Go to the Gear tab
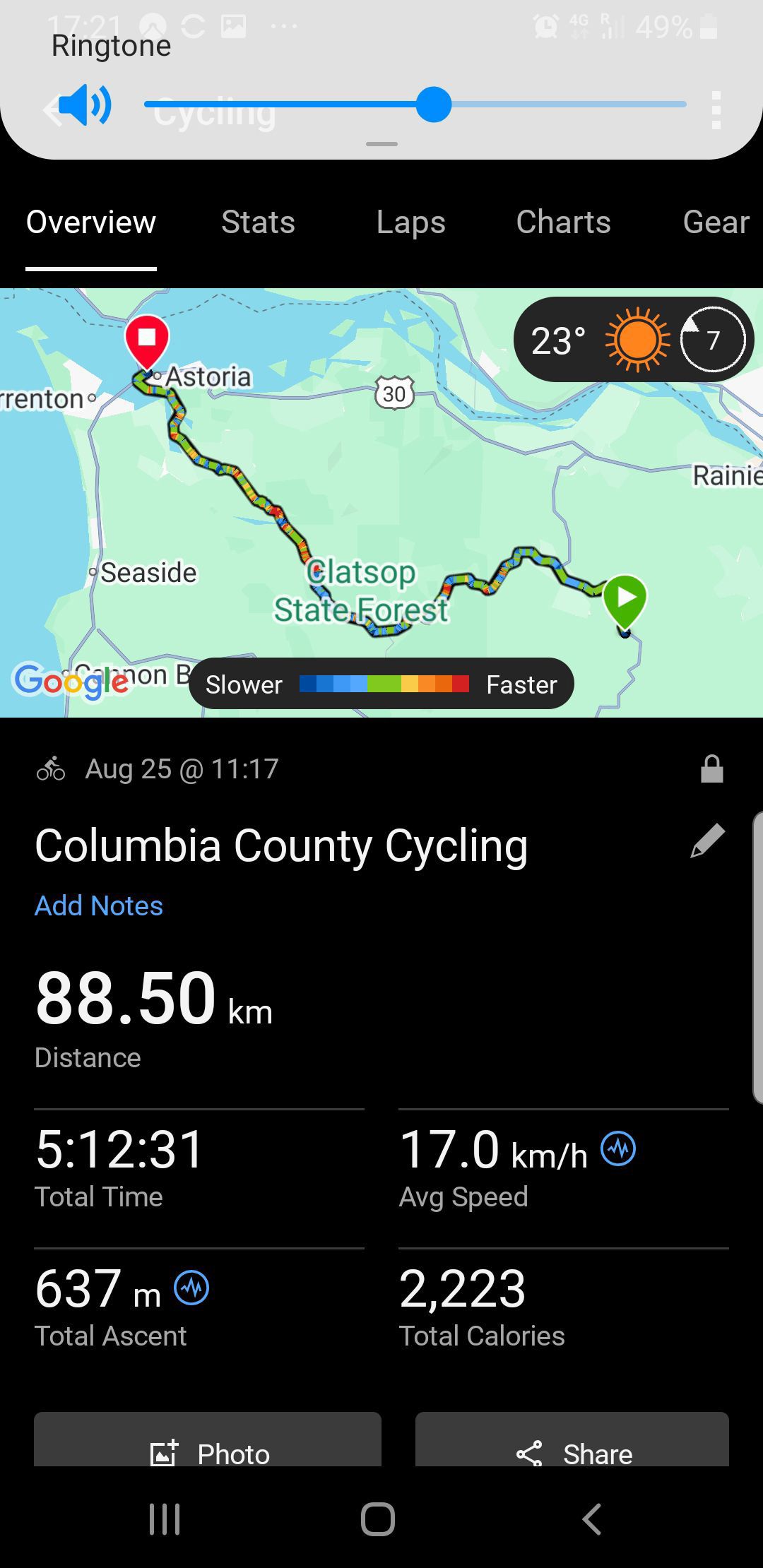Viewport: 763px width, 1568px height. tap(716, 222)
